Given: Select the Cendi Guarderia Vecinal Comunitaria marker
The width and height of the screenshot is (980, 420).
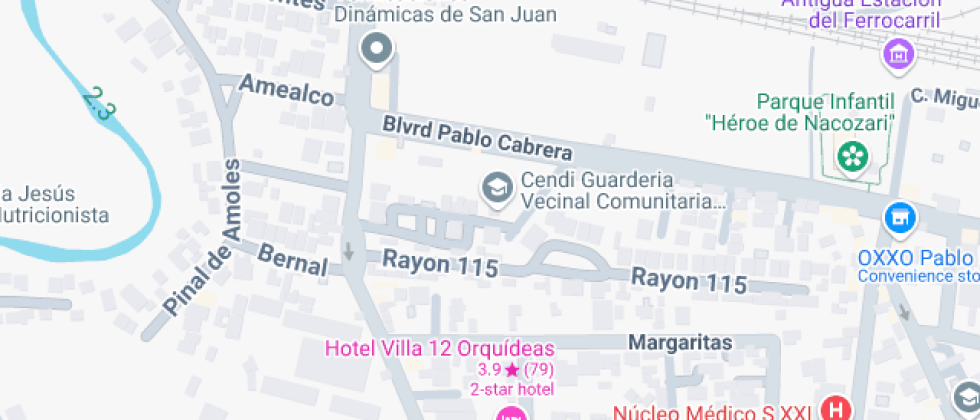Looking at the screenshot, I should coord(494,187).
